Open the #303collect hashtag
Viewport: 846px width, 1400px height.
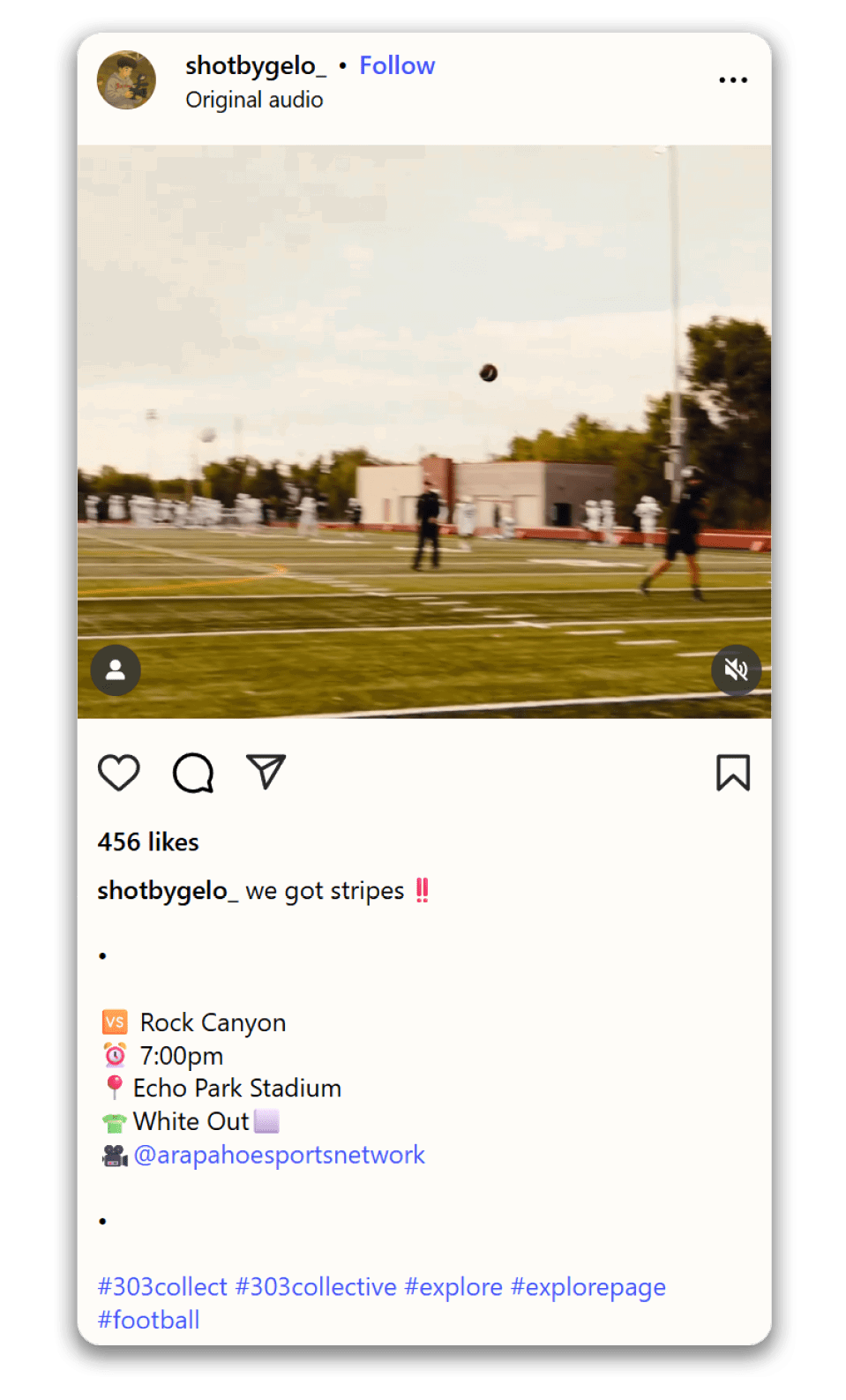coord(162,1287)
